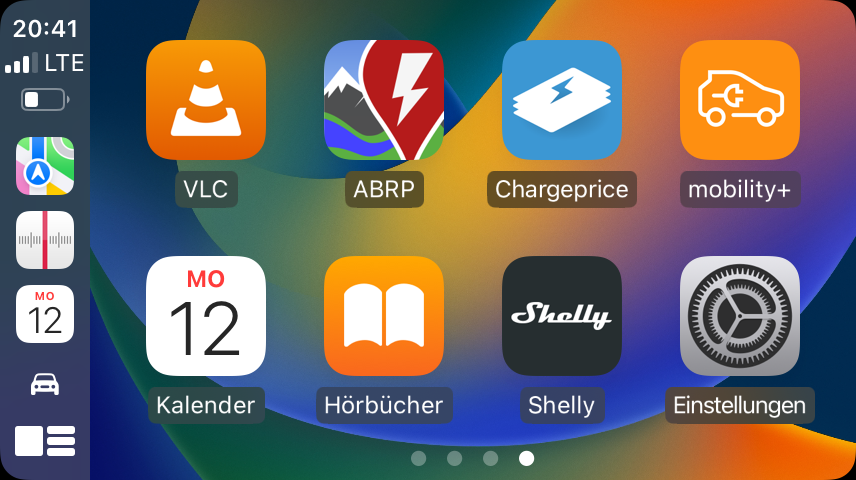Open the Hörbücher app

click(384, 316)
